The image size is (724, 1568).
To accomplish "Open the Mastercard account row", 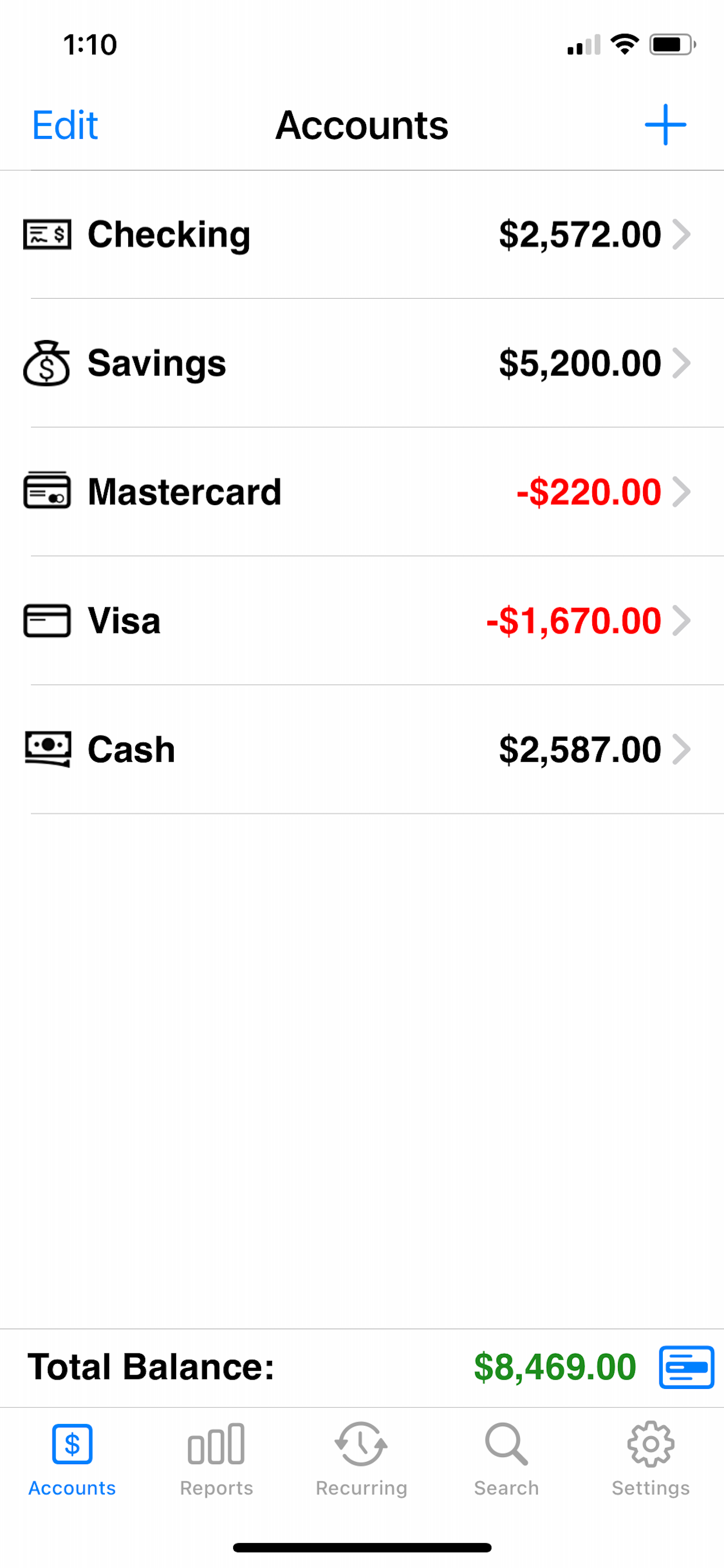I will tap(683, 491).
